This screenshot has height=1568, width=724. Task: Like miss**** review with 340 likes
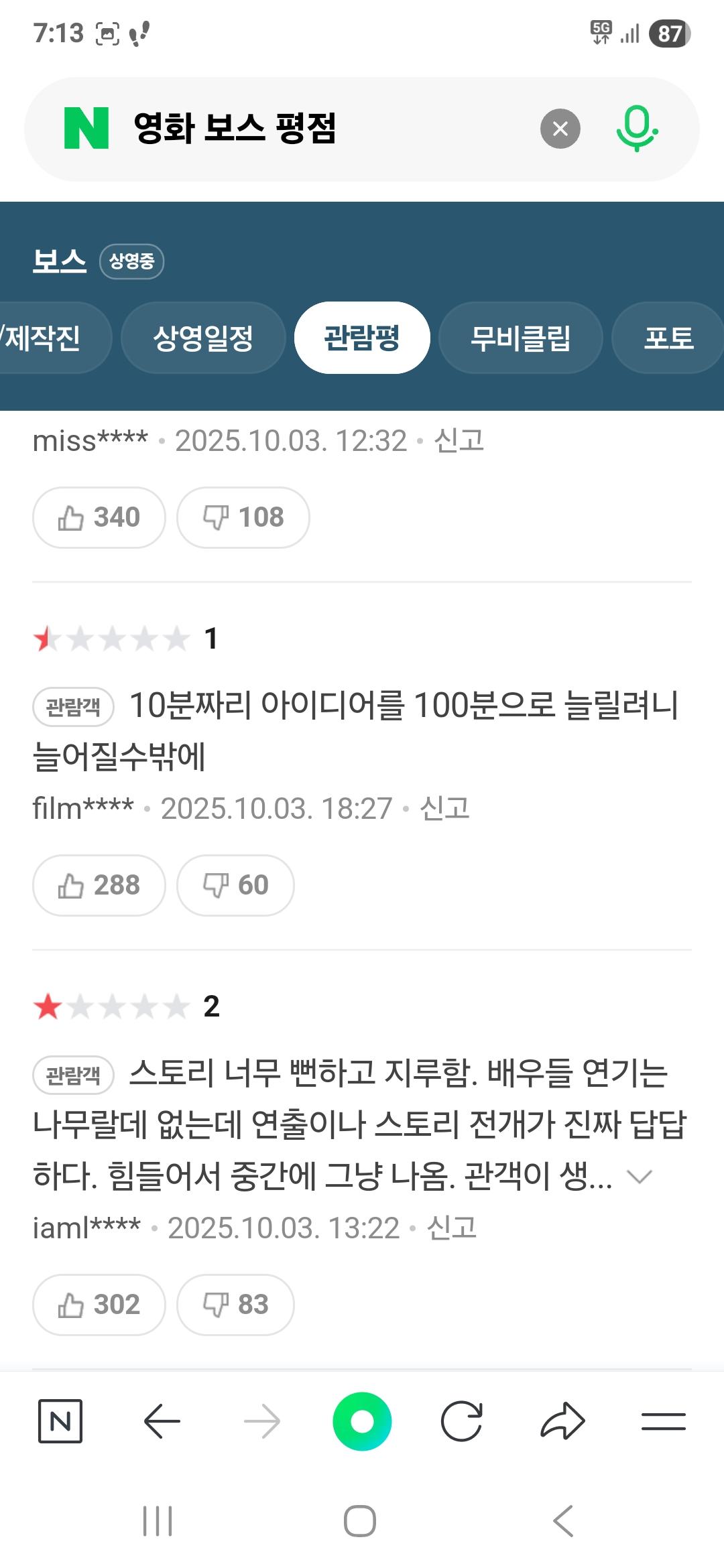click(x=99, y=517)
